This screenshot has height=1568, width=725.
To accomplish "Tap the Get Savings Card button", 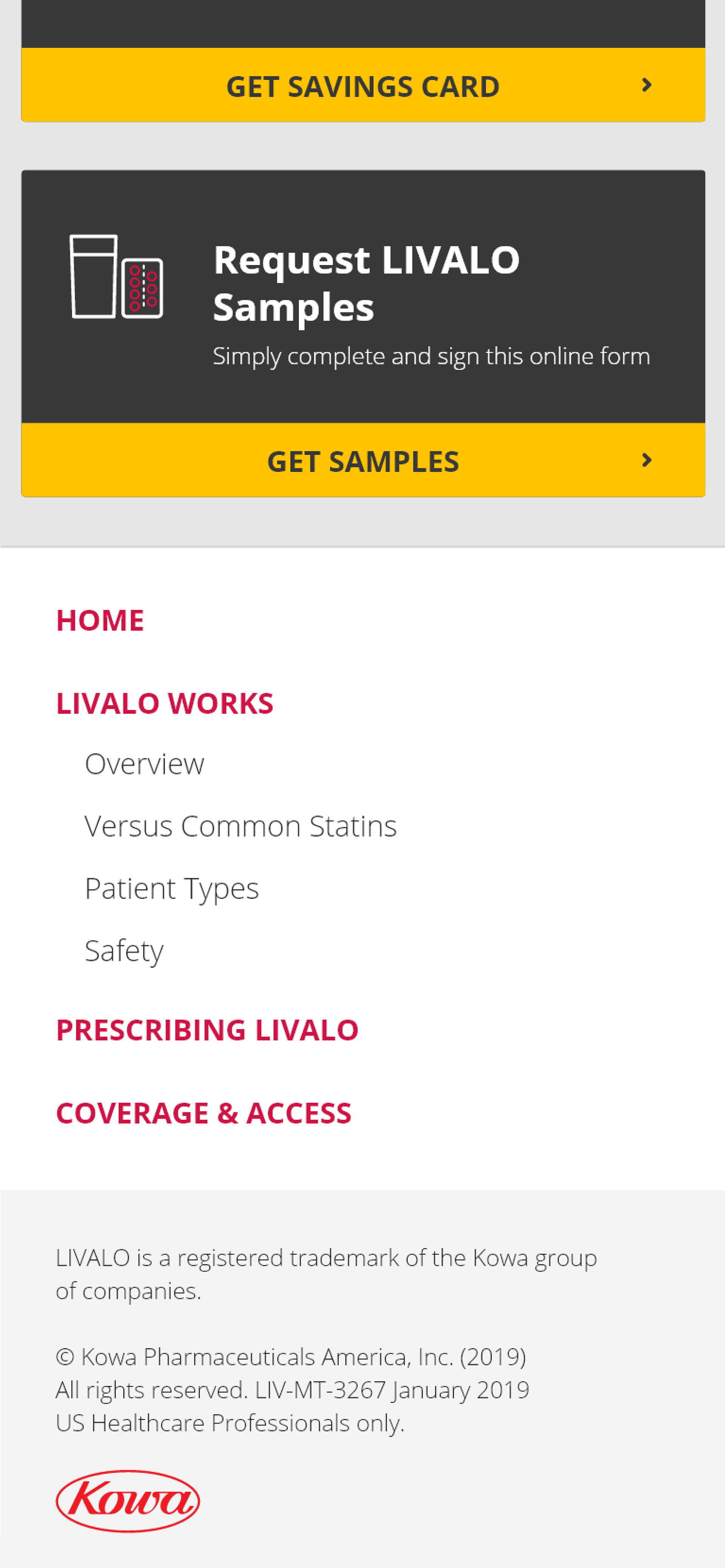I will 363,85.
